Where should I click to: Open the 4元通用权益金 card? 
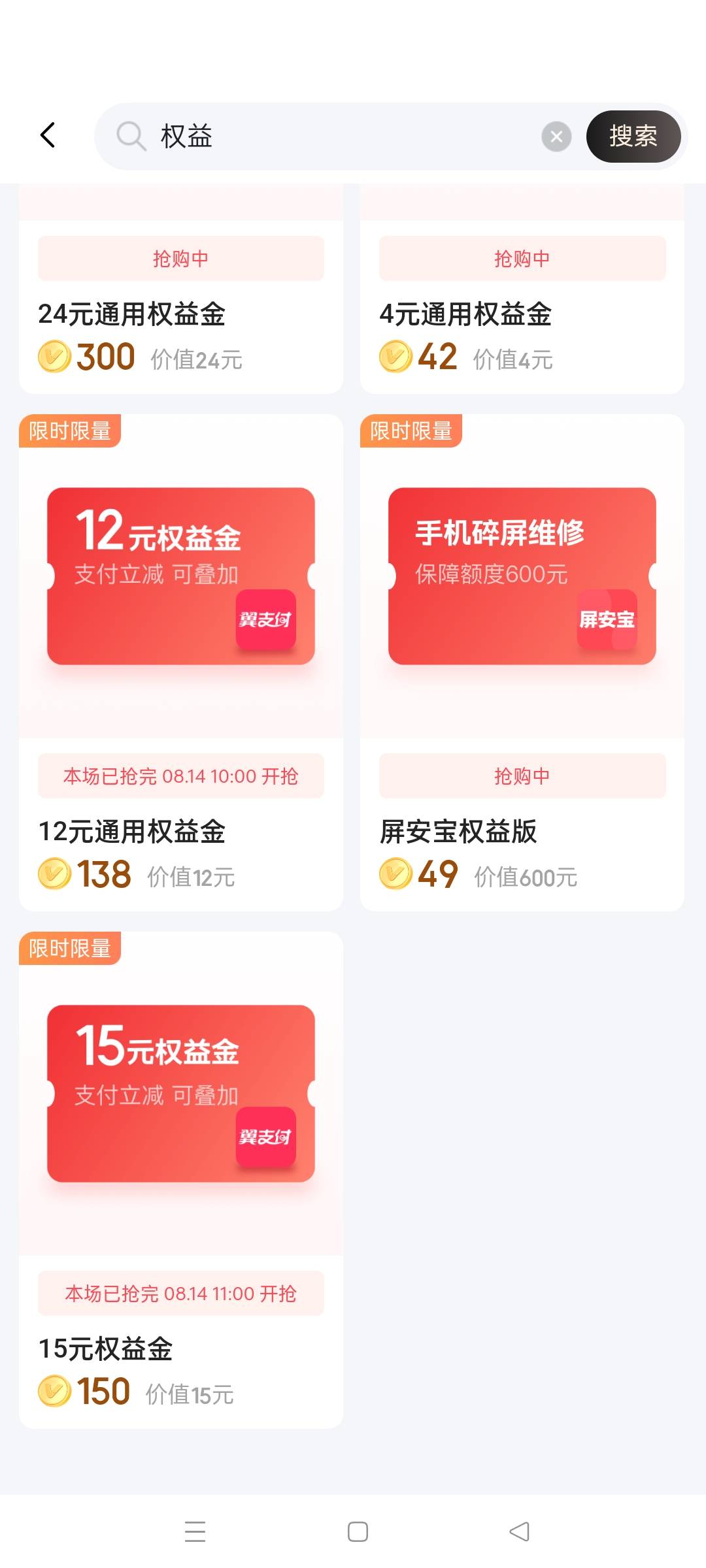tap(522, 288)
